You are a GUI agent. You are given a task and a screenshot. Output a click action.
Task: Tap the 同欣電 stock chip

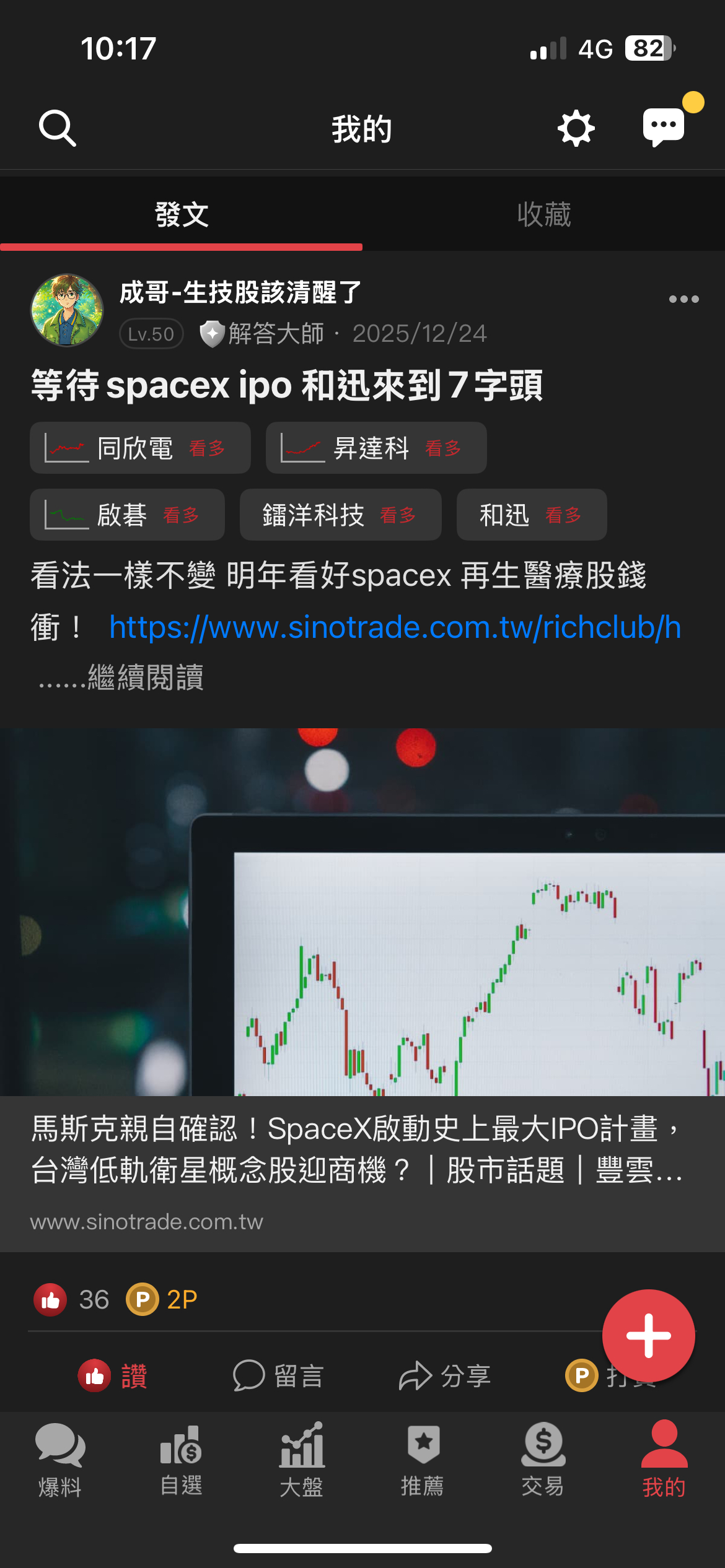(140, 448)
